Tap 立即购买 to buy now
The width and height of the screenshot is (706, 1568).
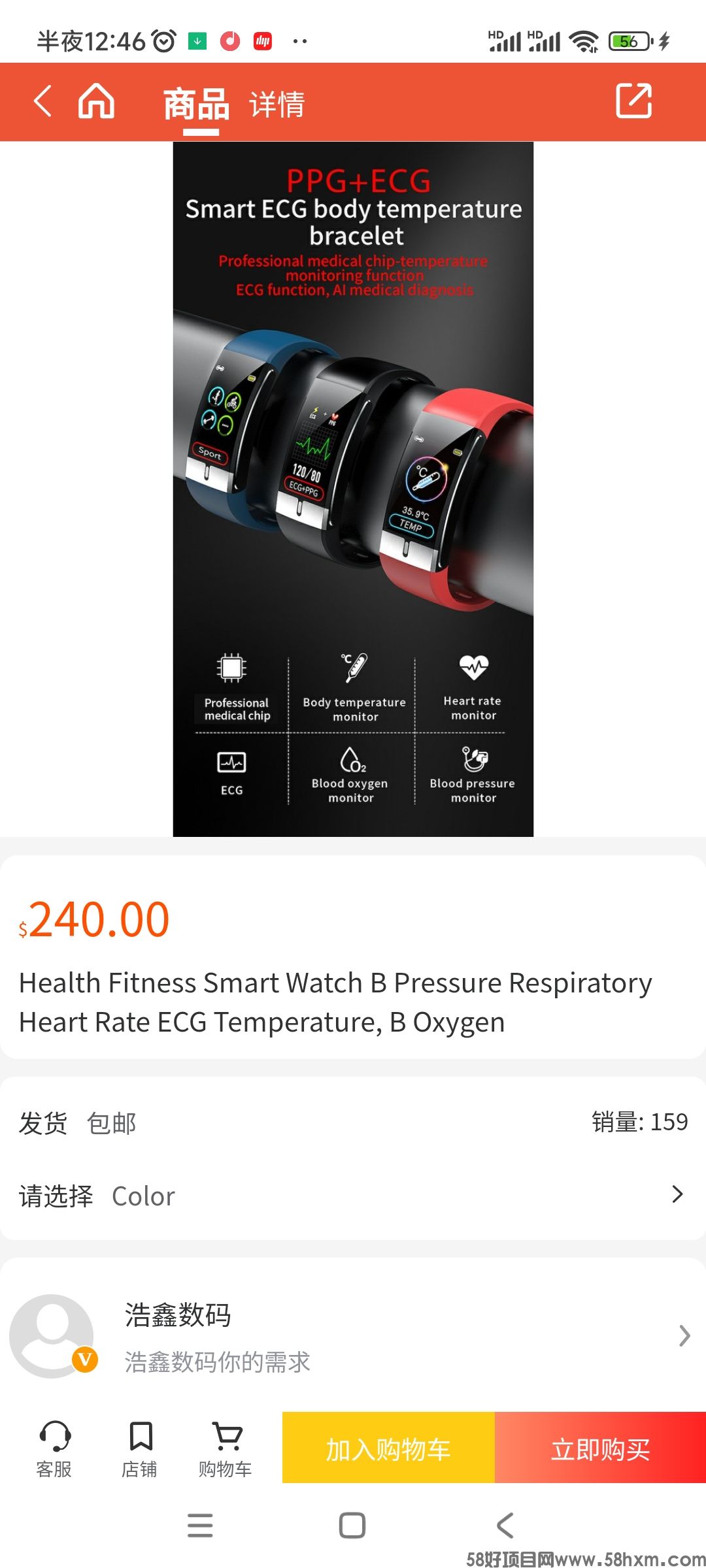point(600,1448)
